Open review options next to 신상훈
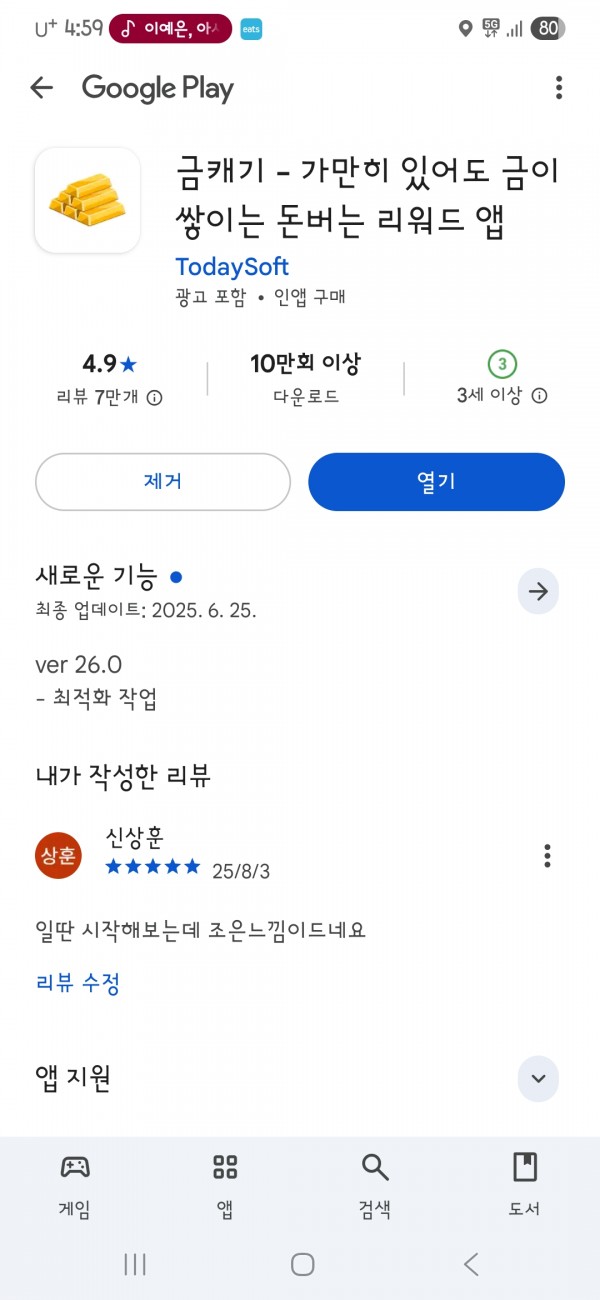The width and height of the screenshot is (600, 1300). tap(547, 856)
